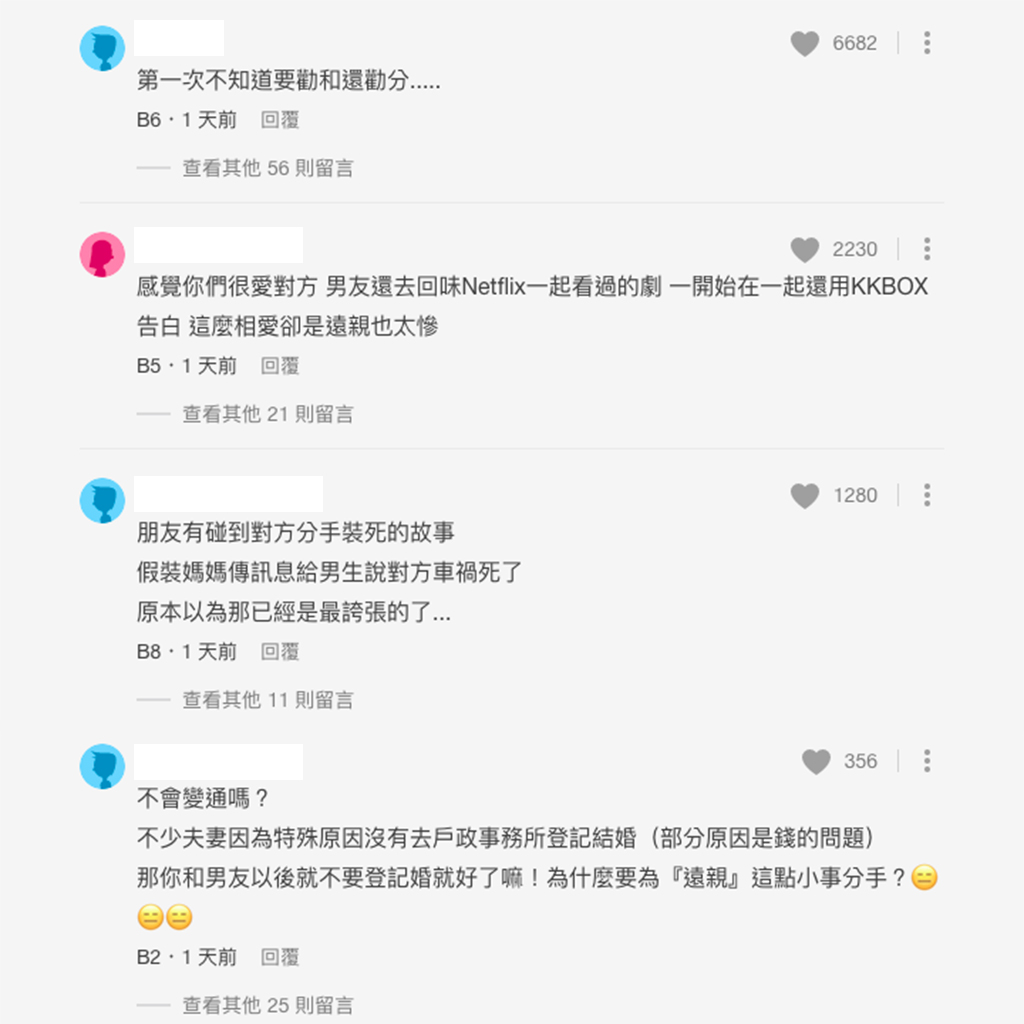The image size is (1024, 1024).
Task: Open the pink avatar of B5 commenter
Action: pyautogui.click(x=102, y=254)
